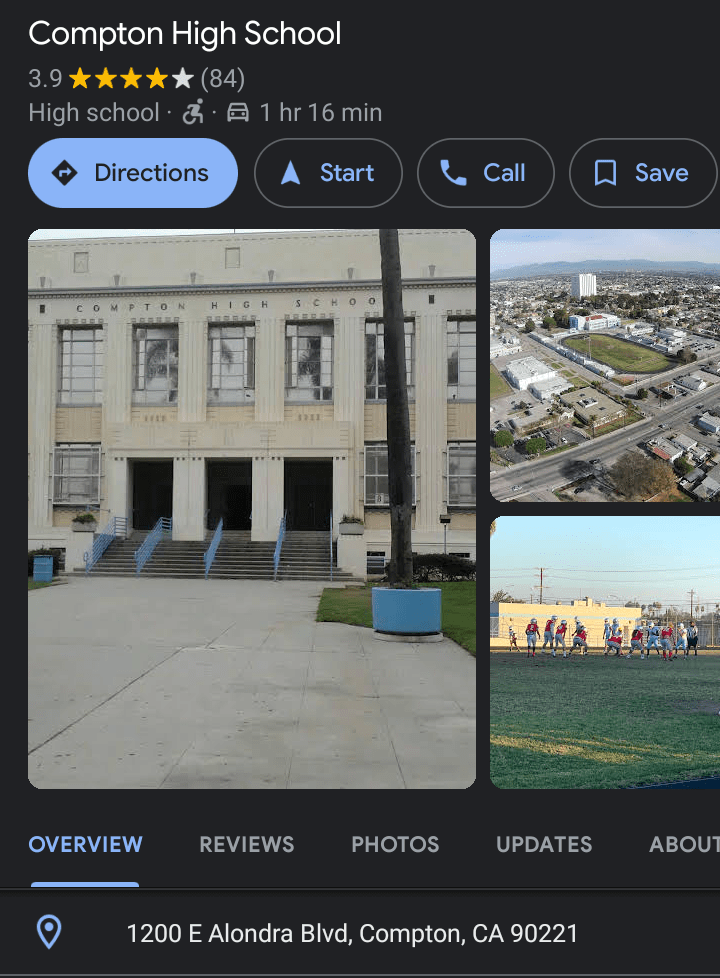Open the school building entrance photo
This screenshot has height=978, width=720.
[x=252, y=508]
